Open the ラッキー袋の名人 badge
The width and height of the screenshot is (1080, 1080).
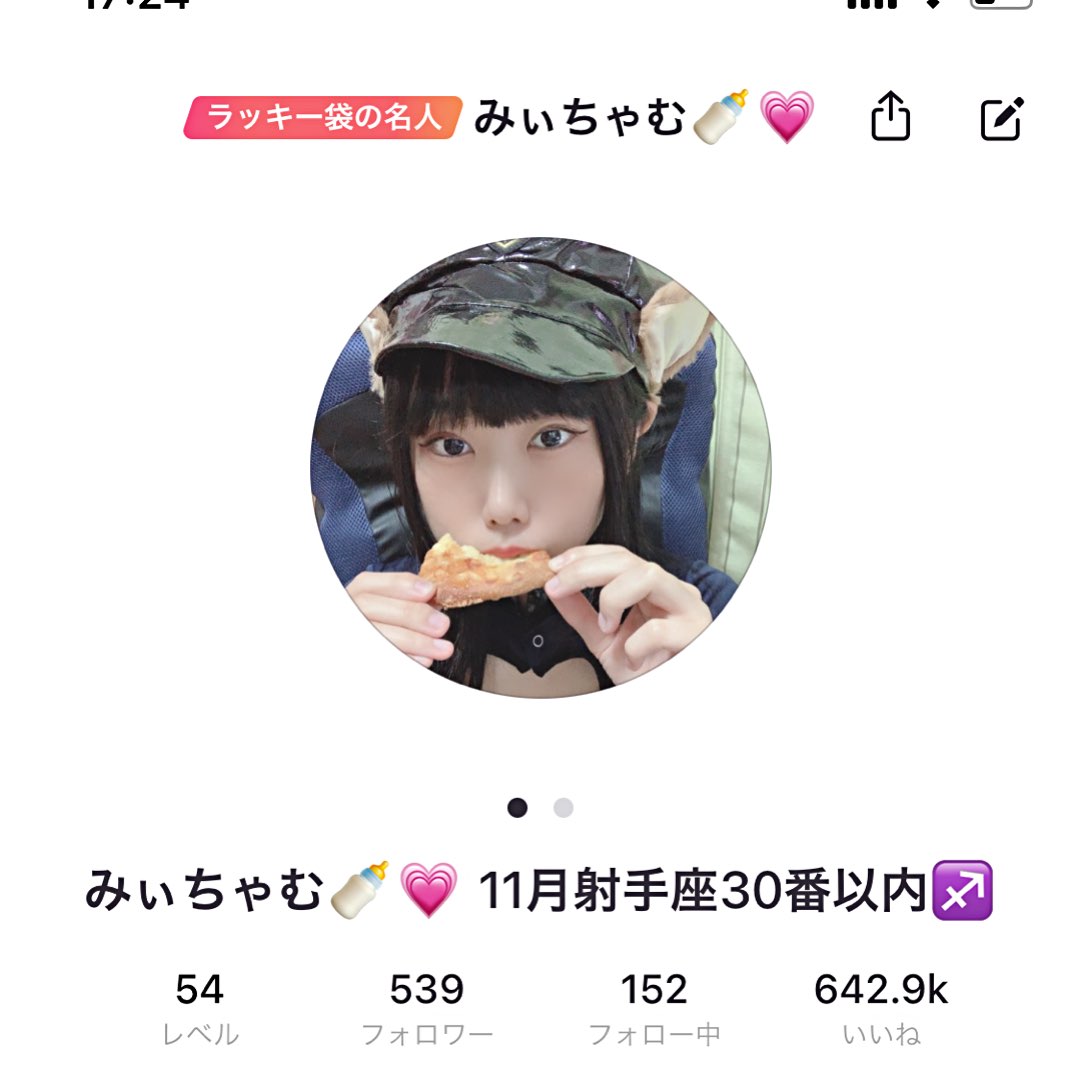(323, 118)
